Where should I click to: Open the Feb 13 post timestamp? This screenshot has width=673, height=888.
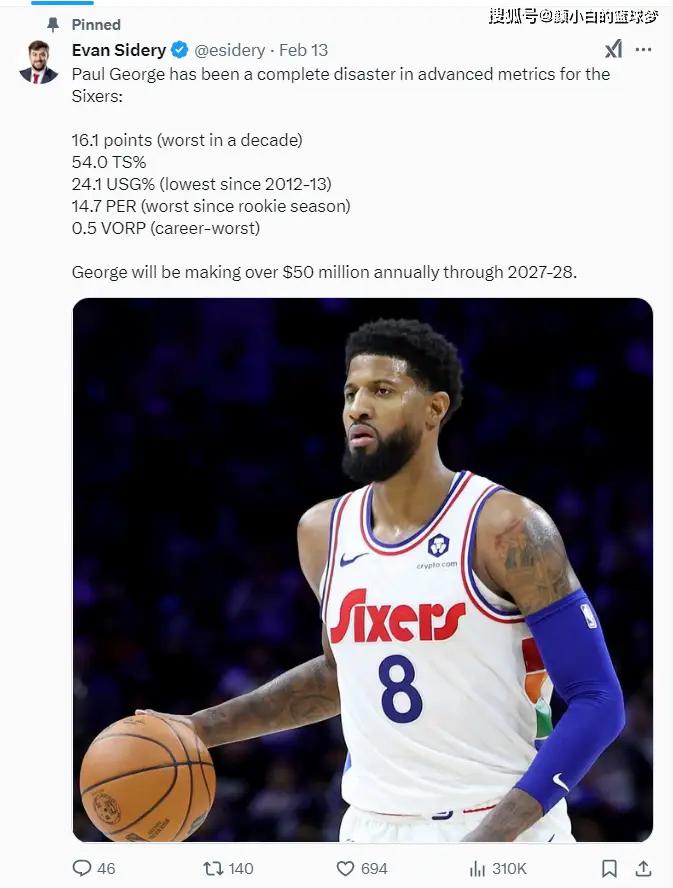(303, 50)
